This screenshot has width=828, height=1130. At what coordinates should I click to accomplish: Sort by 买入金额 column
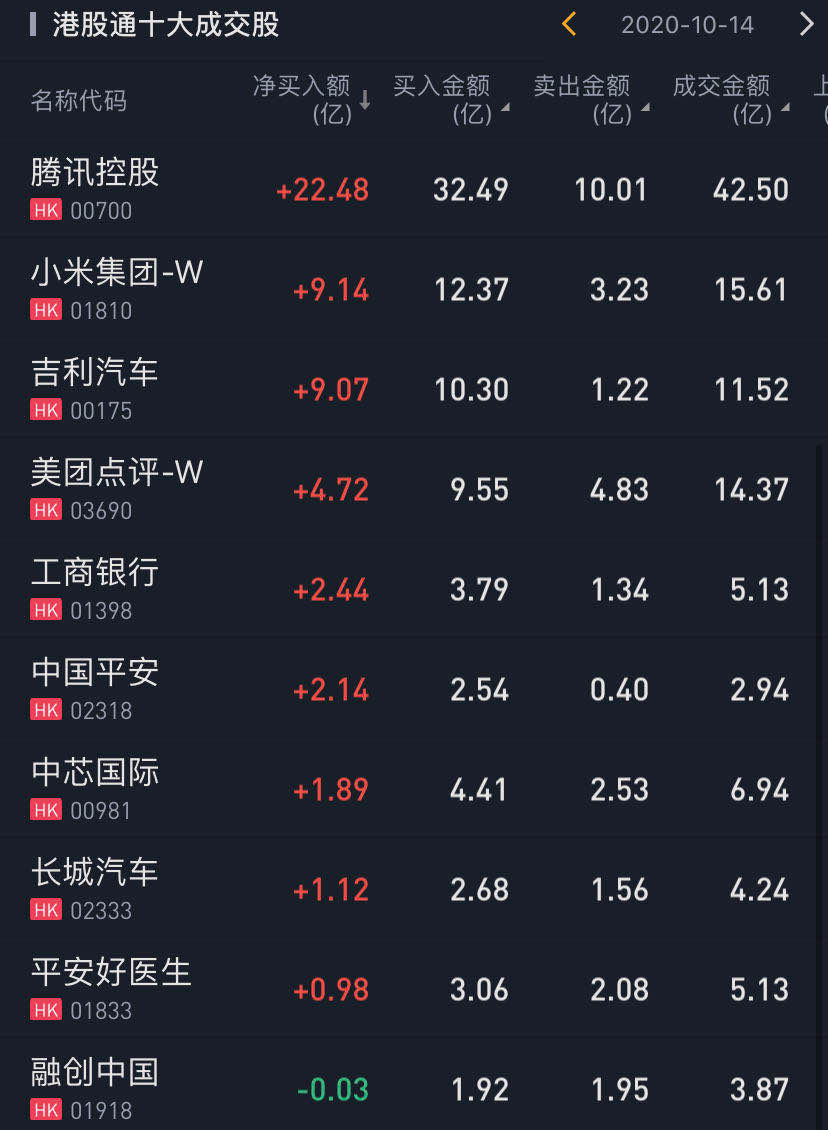pyautogui.click(x=450, y=100)
